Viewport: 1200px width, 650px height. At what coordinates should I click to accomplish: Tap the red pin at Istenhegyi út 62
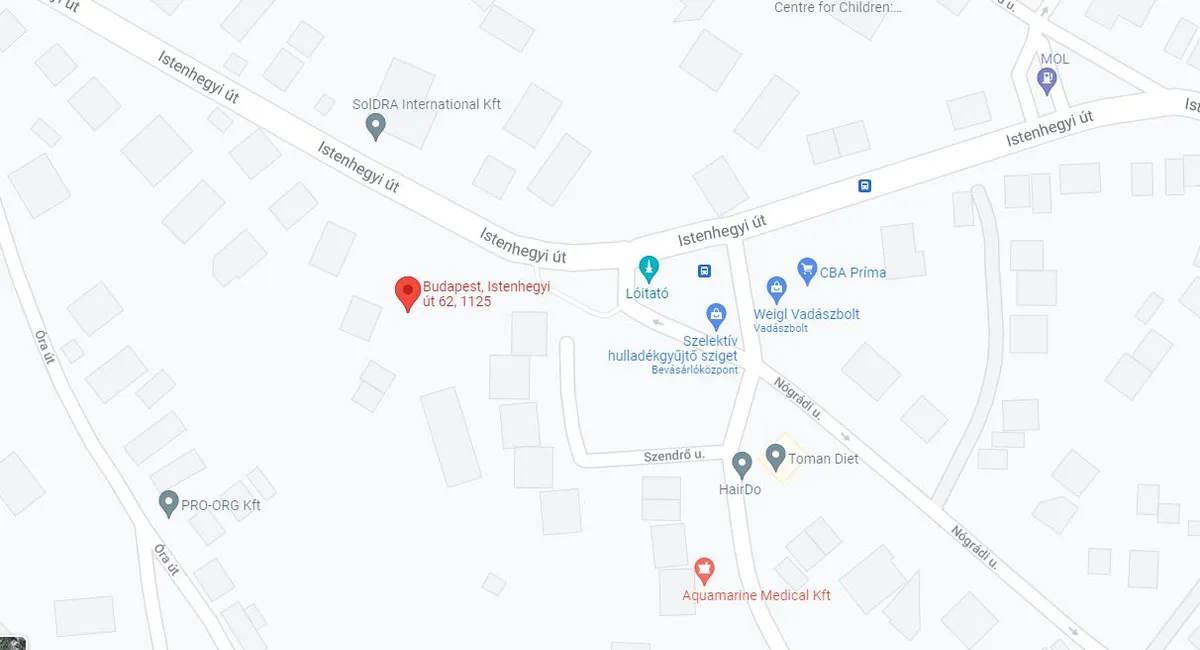(407, 292)
